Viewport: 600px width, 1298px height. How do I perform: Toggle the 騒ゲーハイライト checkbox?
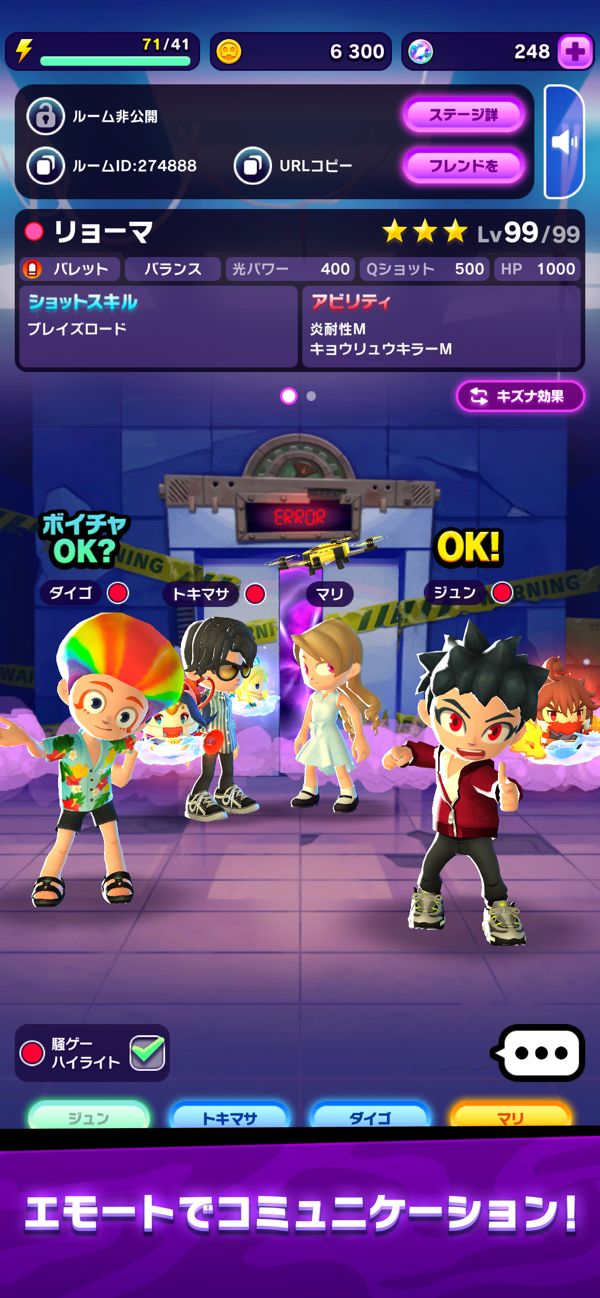point(147,1052)
